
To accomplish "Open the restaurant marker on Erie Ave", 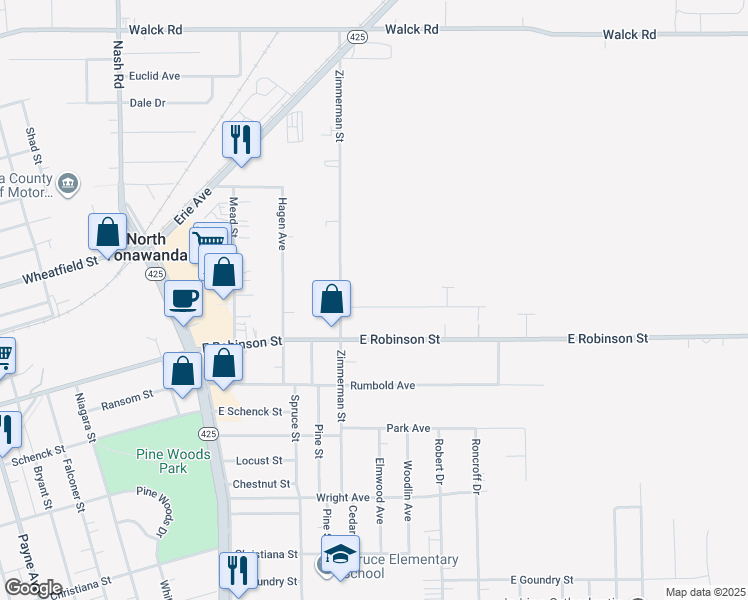I will tap(241, 140).
